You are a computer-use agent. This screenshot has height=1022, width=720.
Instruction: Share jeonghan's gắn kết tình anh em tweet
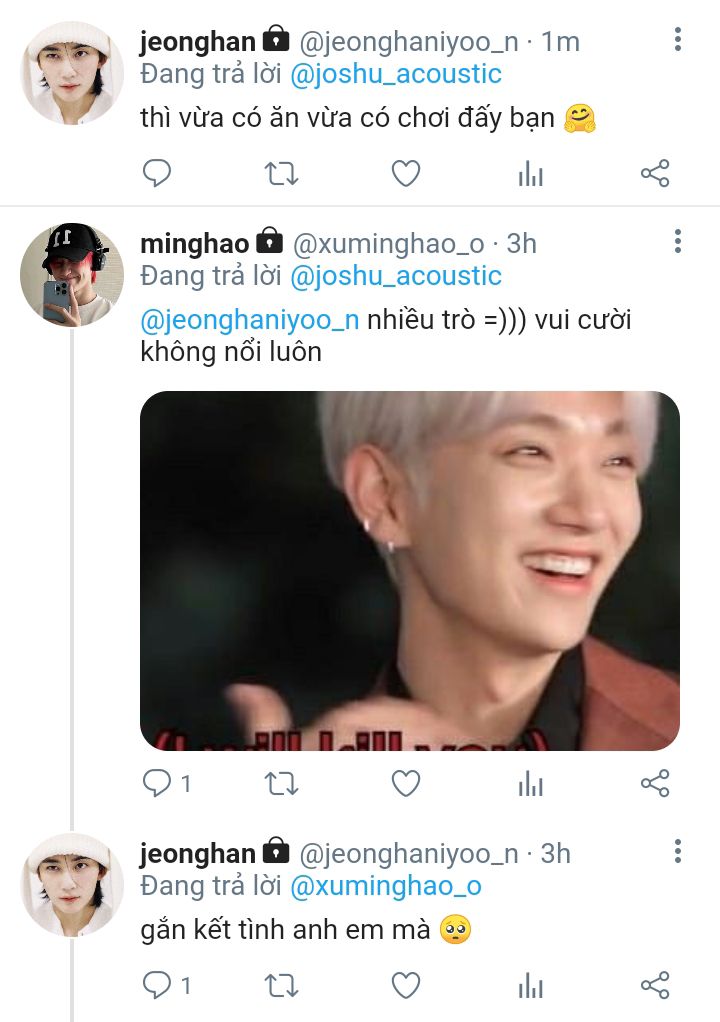point(654,986)
